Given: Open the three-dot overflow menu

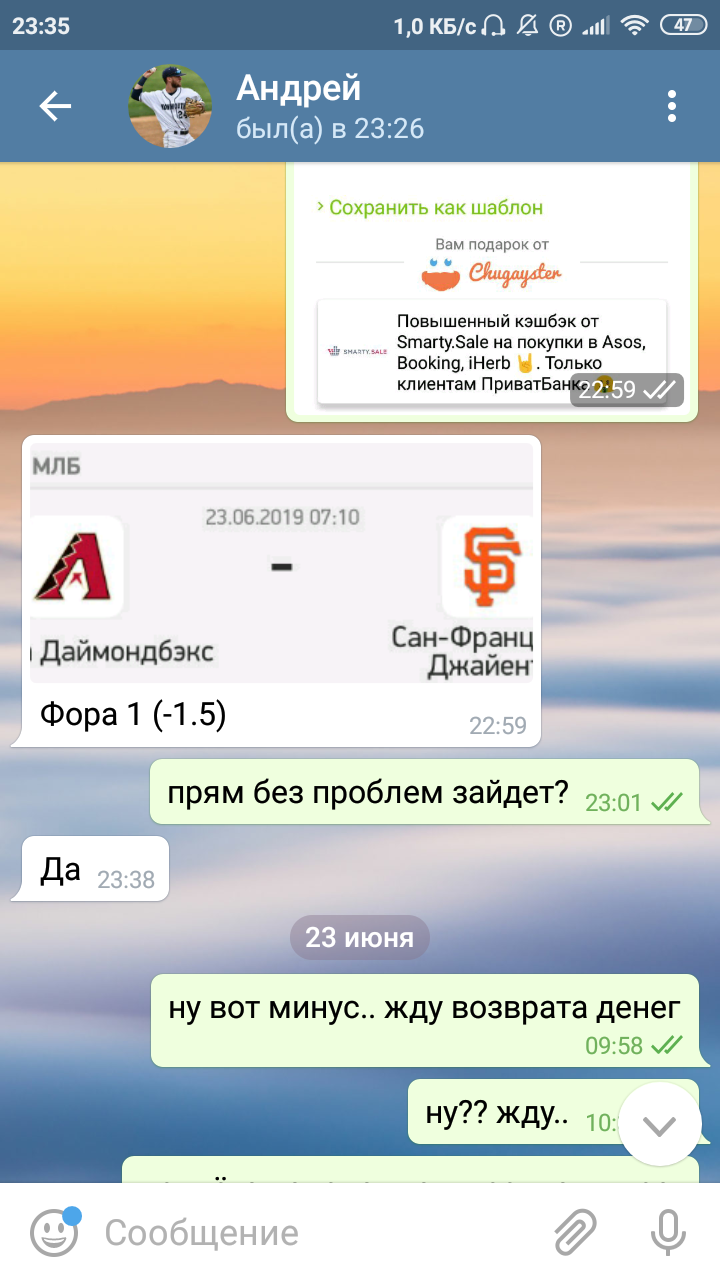Looking at the screenshot, I should [x=672, y=107].
